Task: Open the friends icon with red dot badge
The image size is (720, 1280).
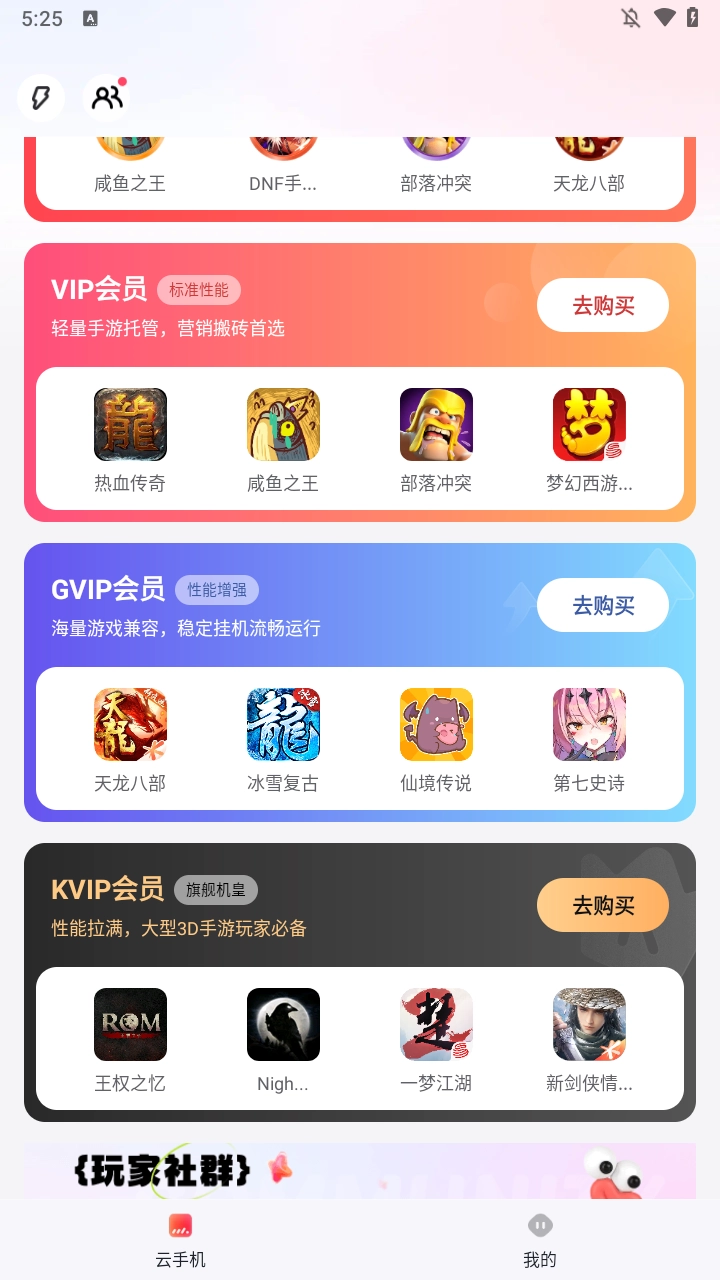Action: pyautogui.click(x=106, y=97)
